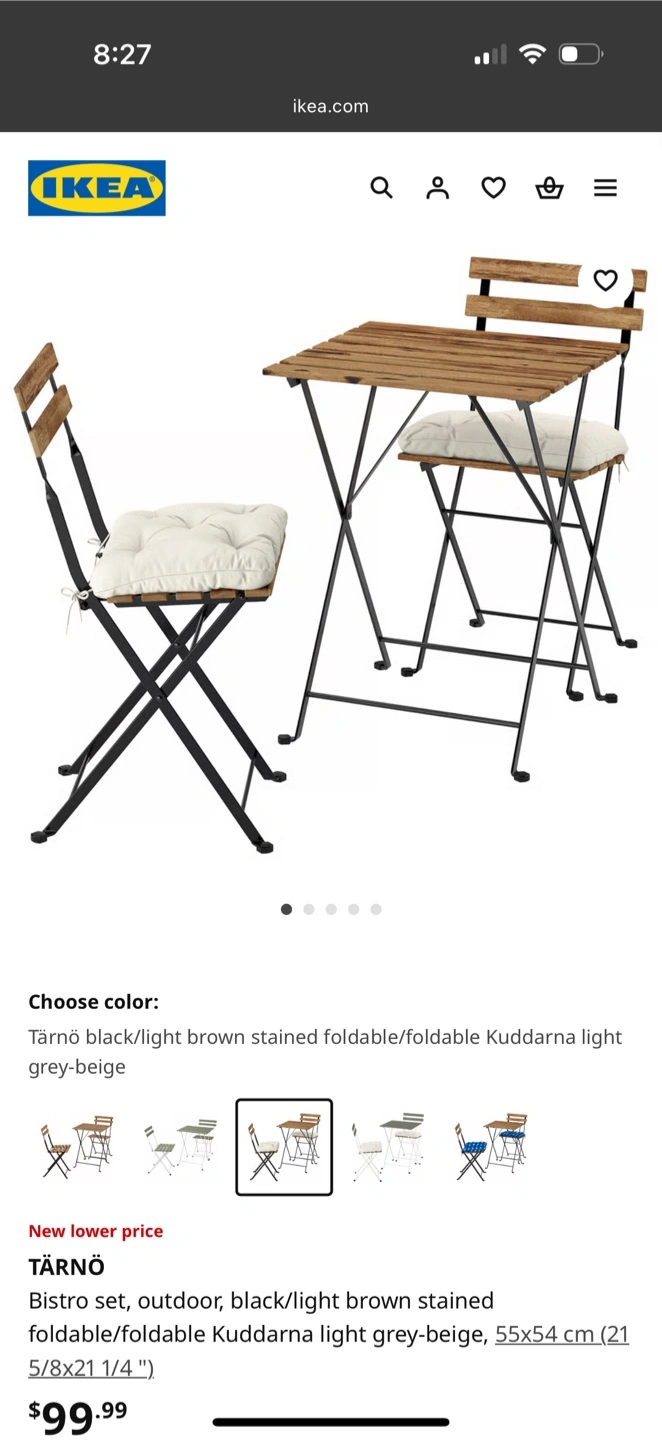Tap the ikea.com address bar
Viewport: 662px width, 1440px height.
(x=330, y=106)
